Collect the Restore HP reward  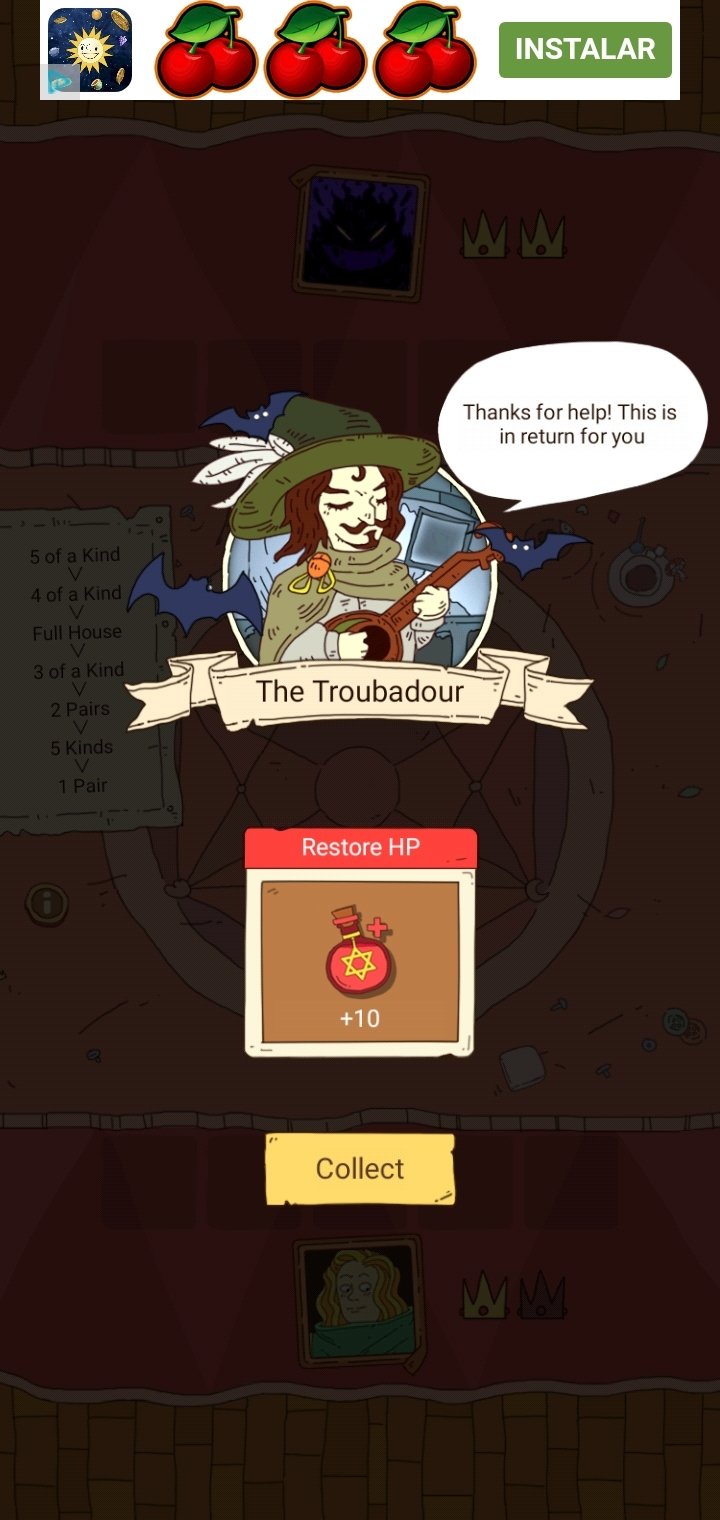(x=360, y=1168)
